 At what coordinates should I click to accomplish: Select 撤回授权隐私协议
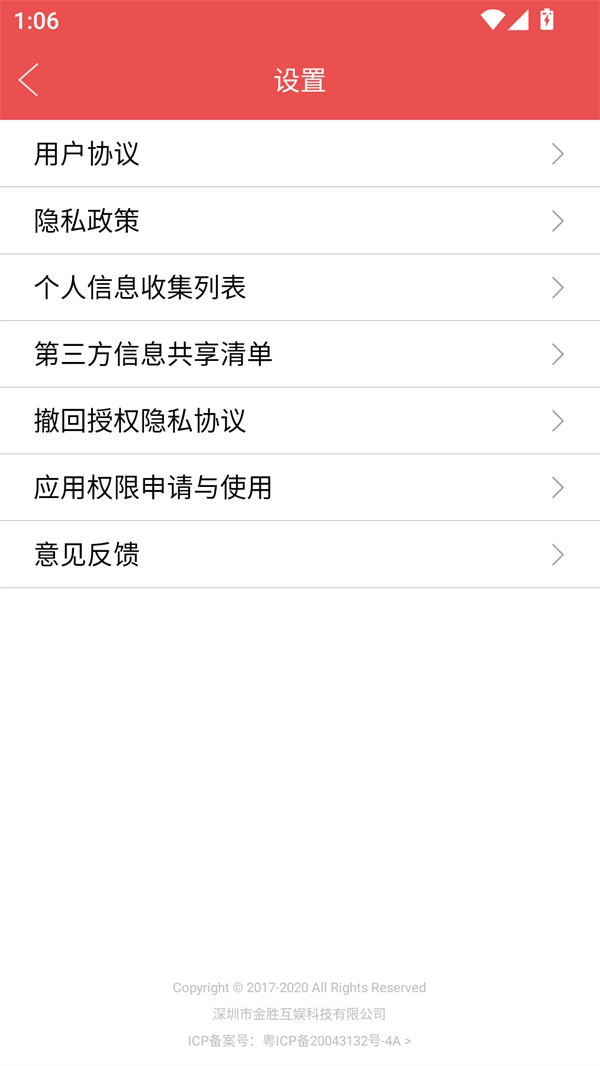click(300, 421)
